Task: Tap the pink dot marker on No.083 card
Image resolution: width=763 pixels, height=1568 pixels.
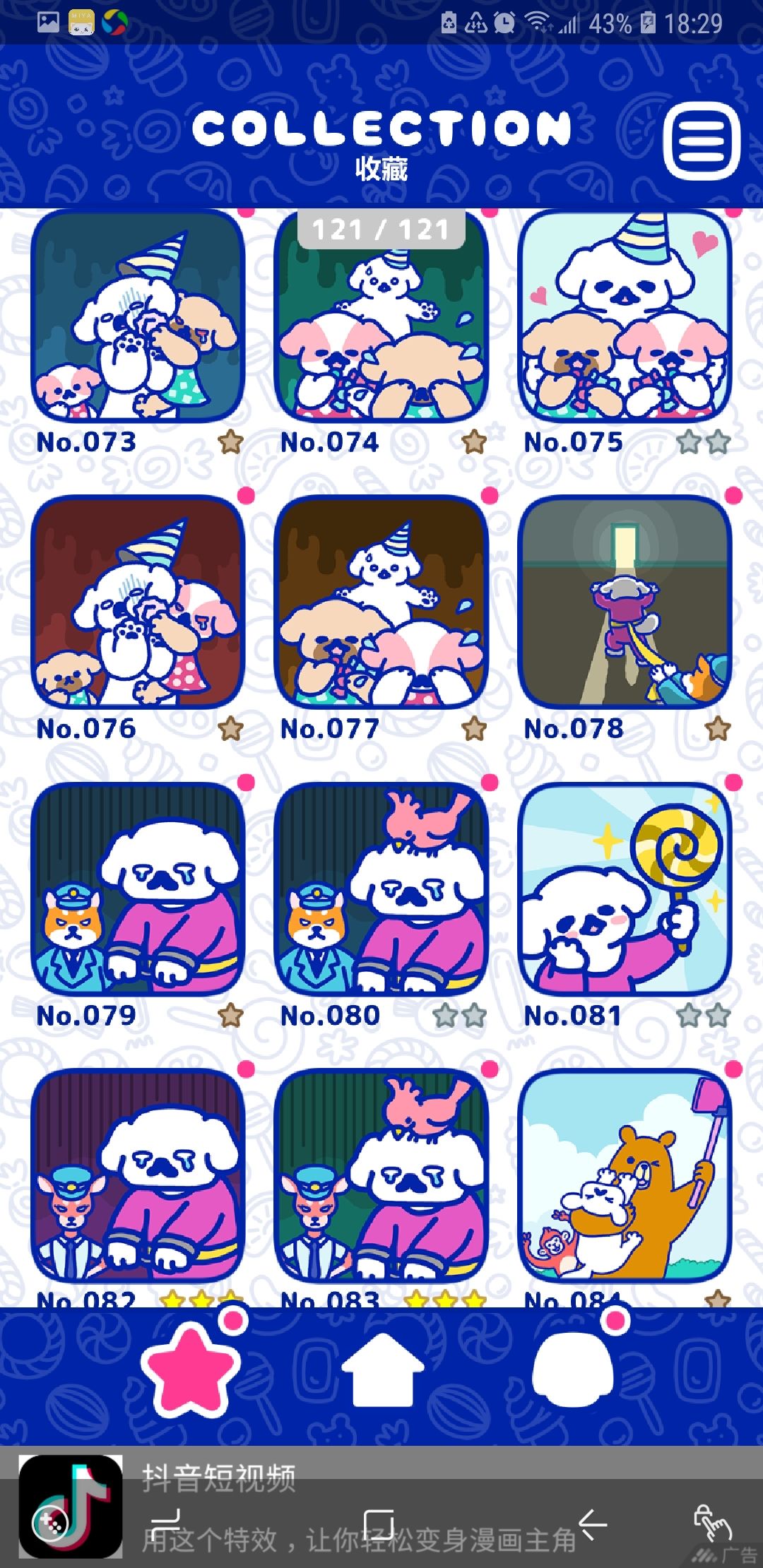Action: pyautogui.click(x=490, y=1070)
